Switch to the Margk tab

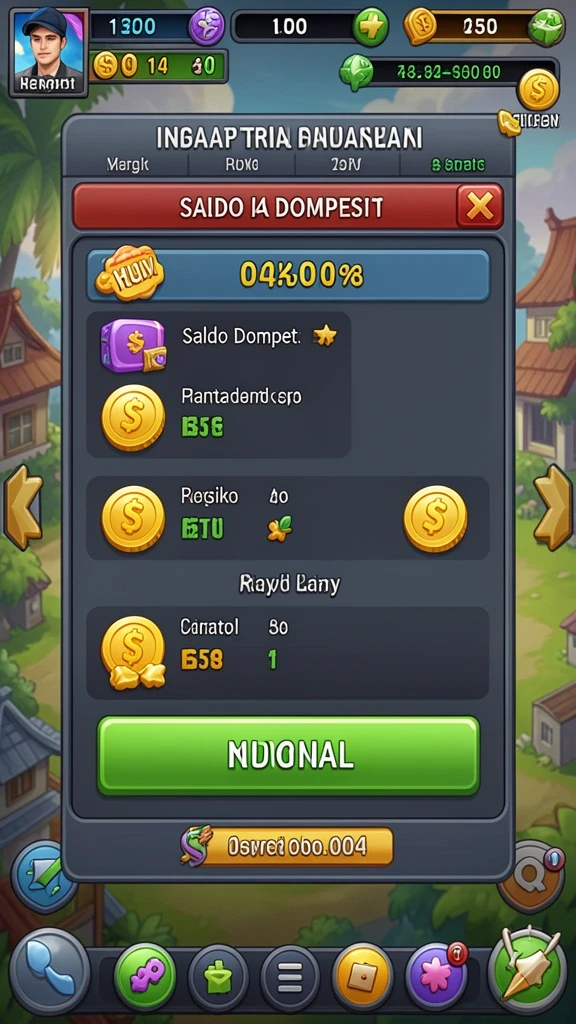click(127, 165)
